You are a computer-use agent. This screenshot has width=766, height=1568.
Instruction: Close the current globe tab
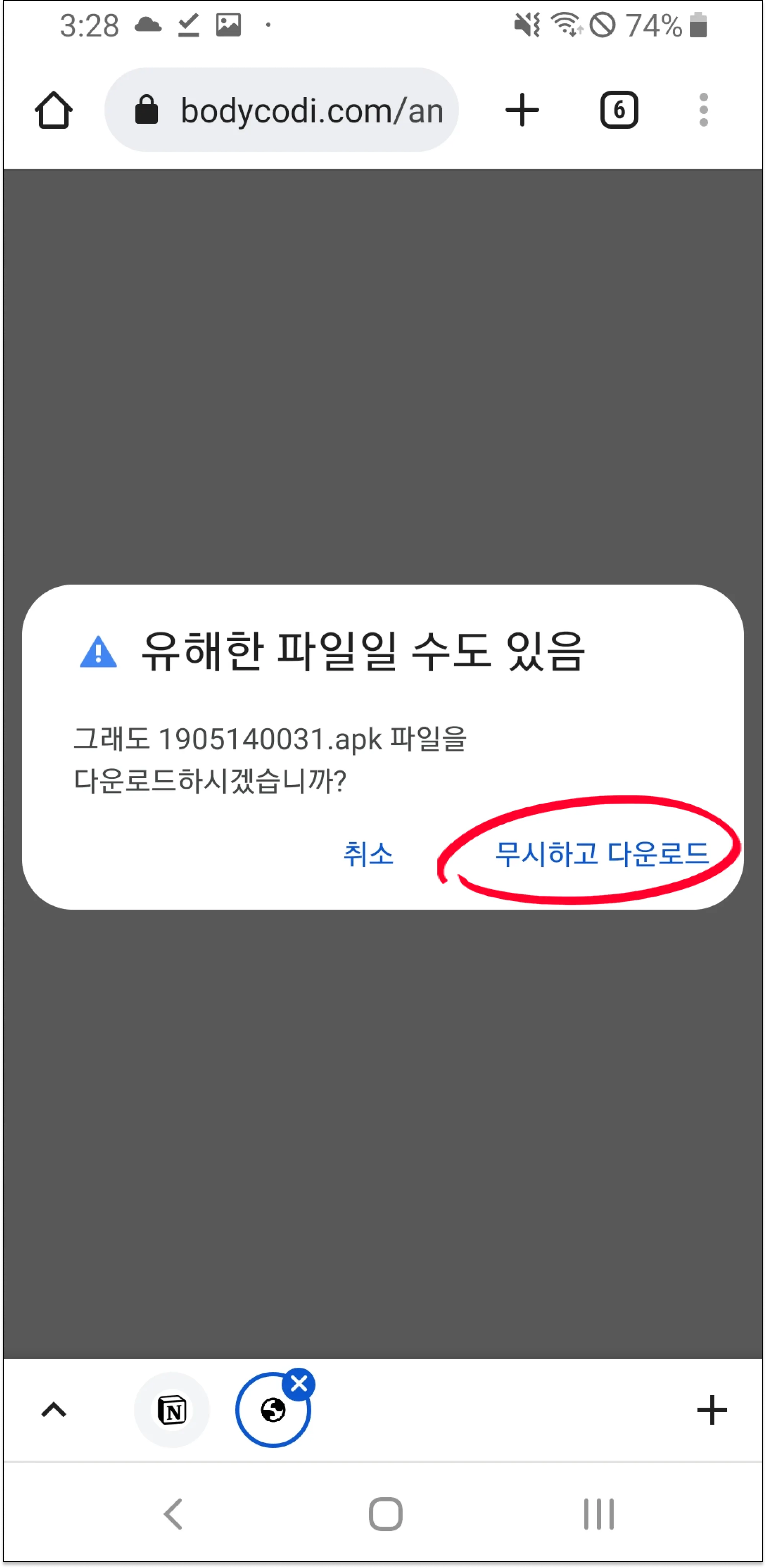[x=299, y=1384]
